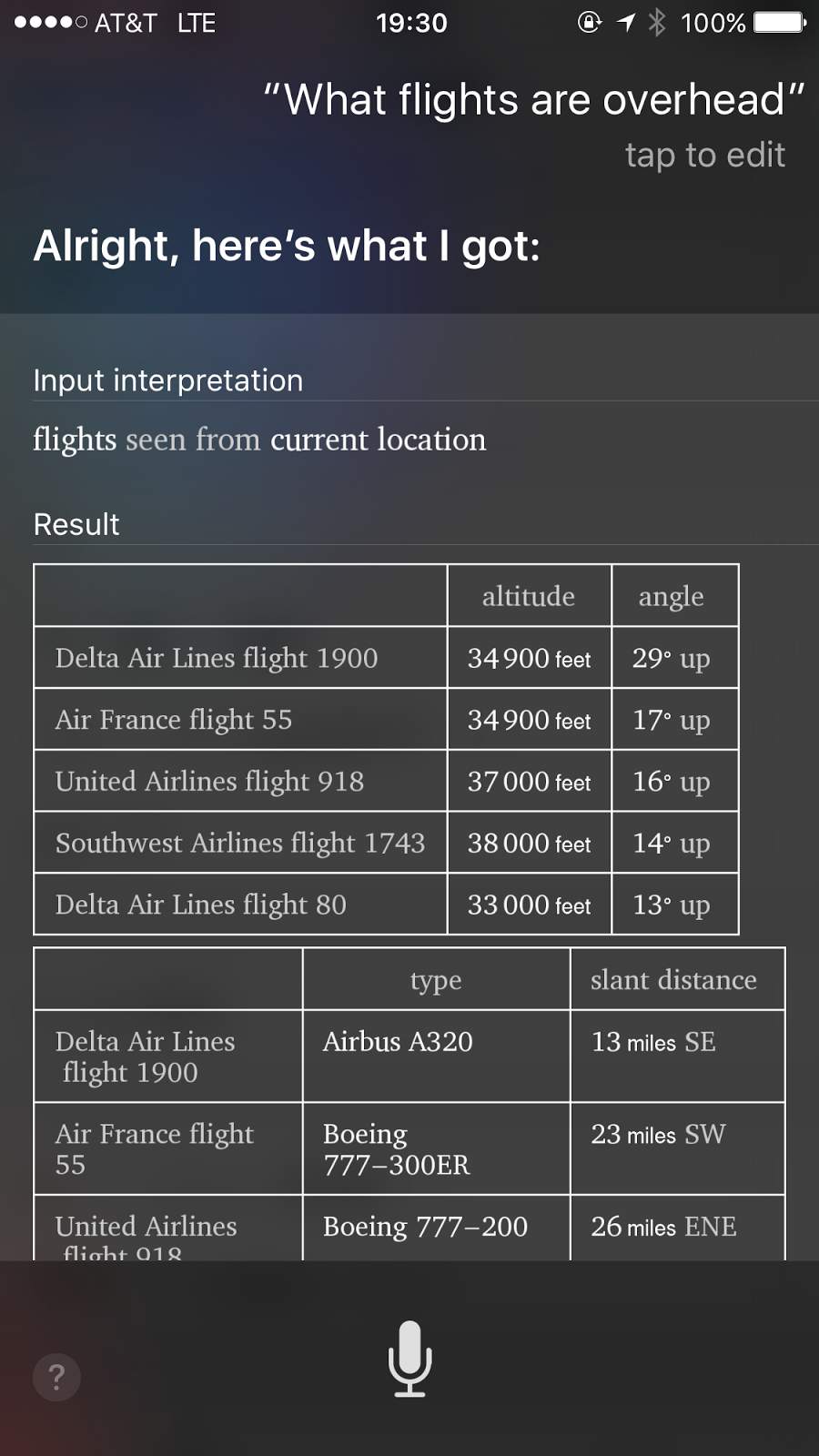This screenshot has height=1456, width=819.
Task: Open the Siri help question mark
Action: coord(56,1377)
